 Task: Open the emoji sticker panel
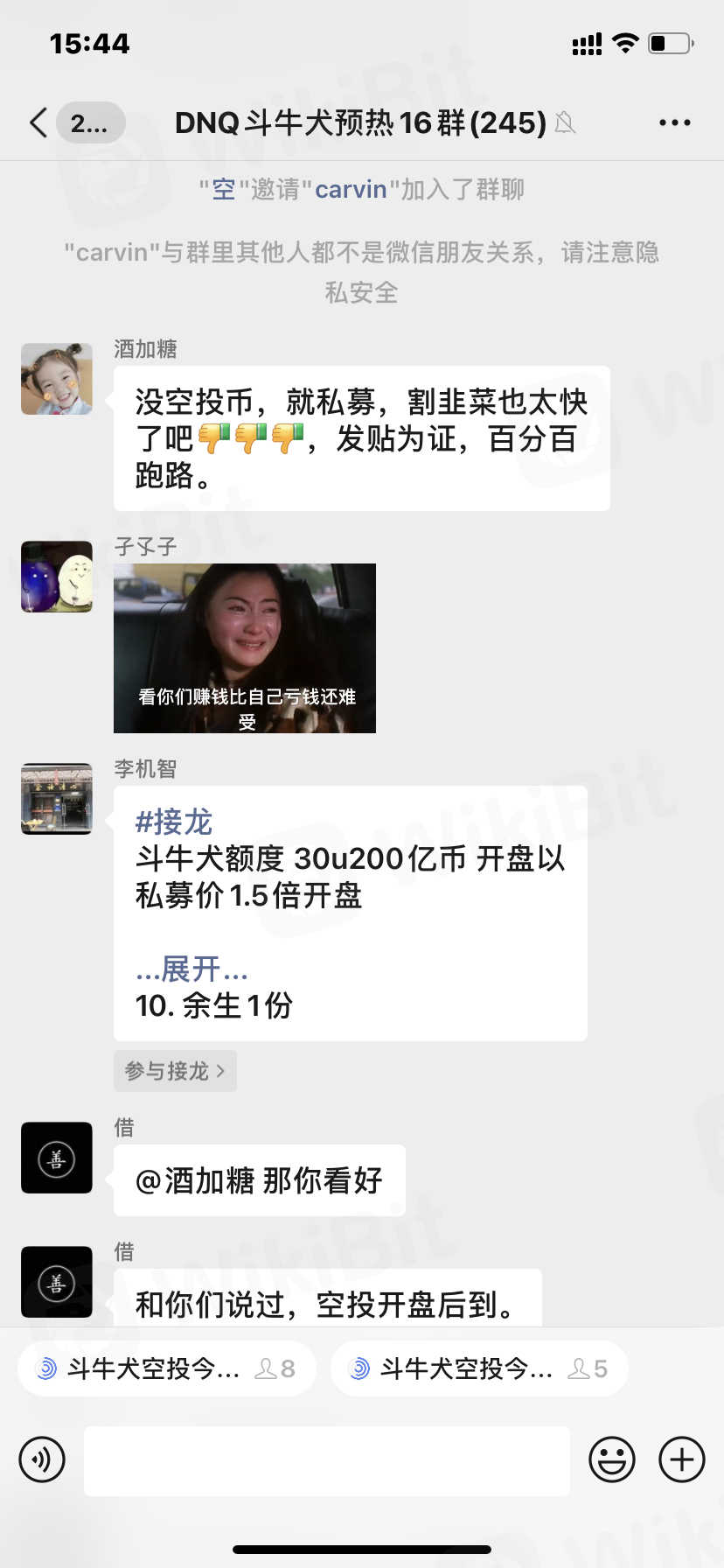click(x=611, y=1459)
